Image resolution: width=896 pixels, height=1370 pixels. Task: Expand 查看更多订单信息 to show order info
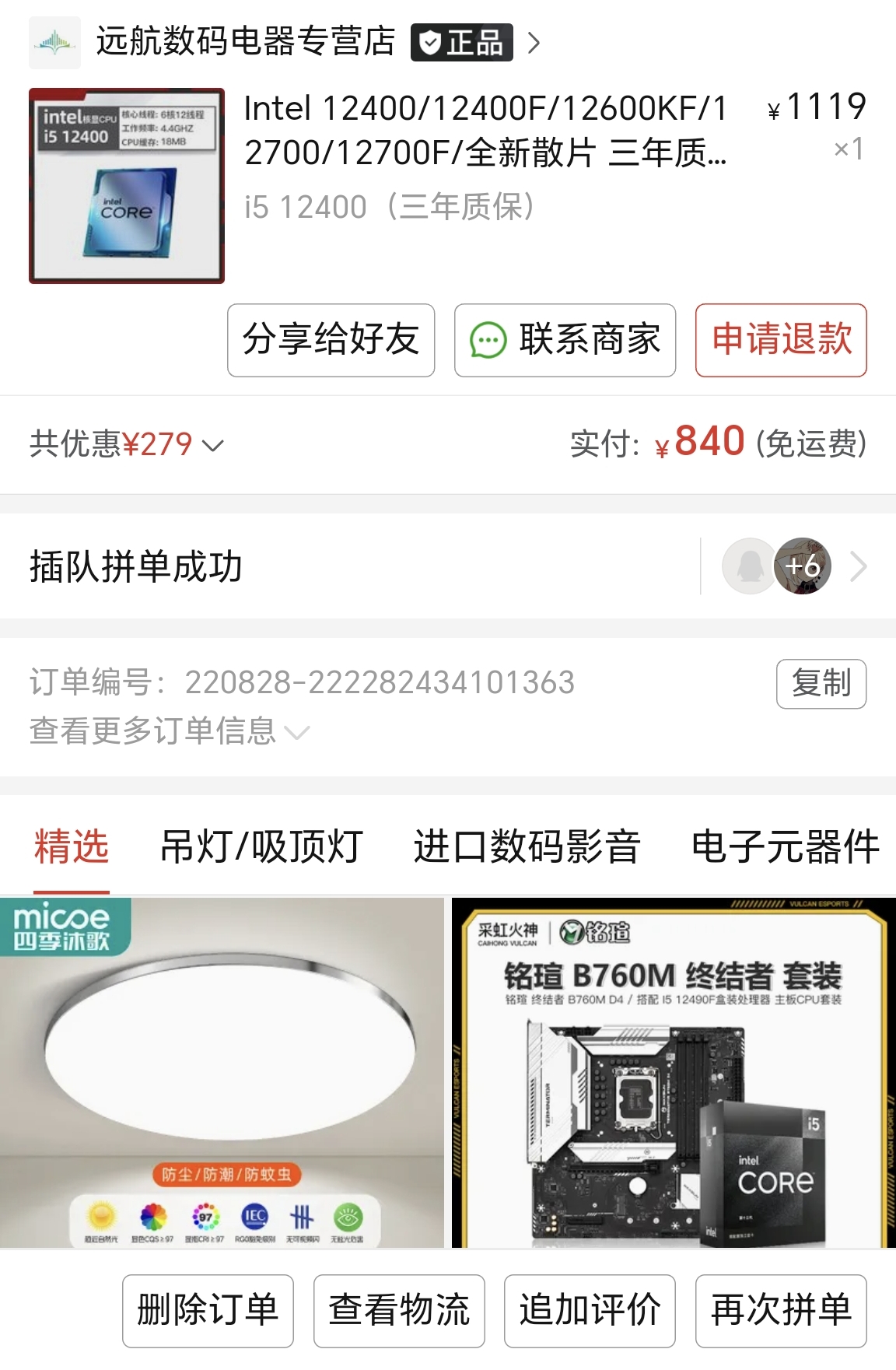(167, 731)
